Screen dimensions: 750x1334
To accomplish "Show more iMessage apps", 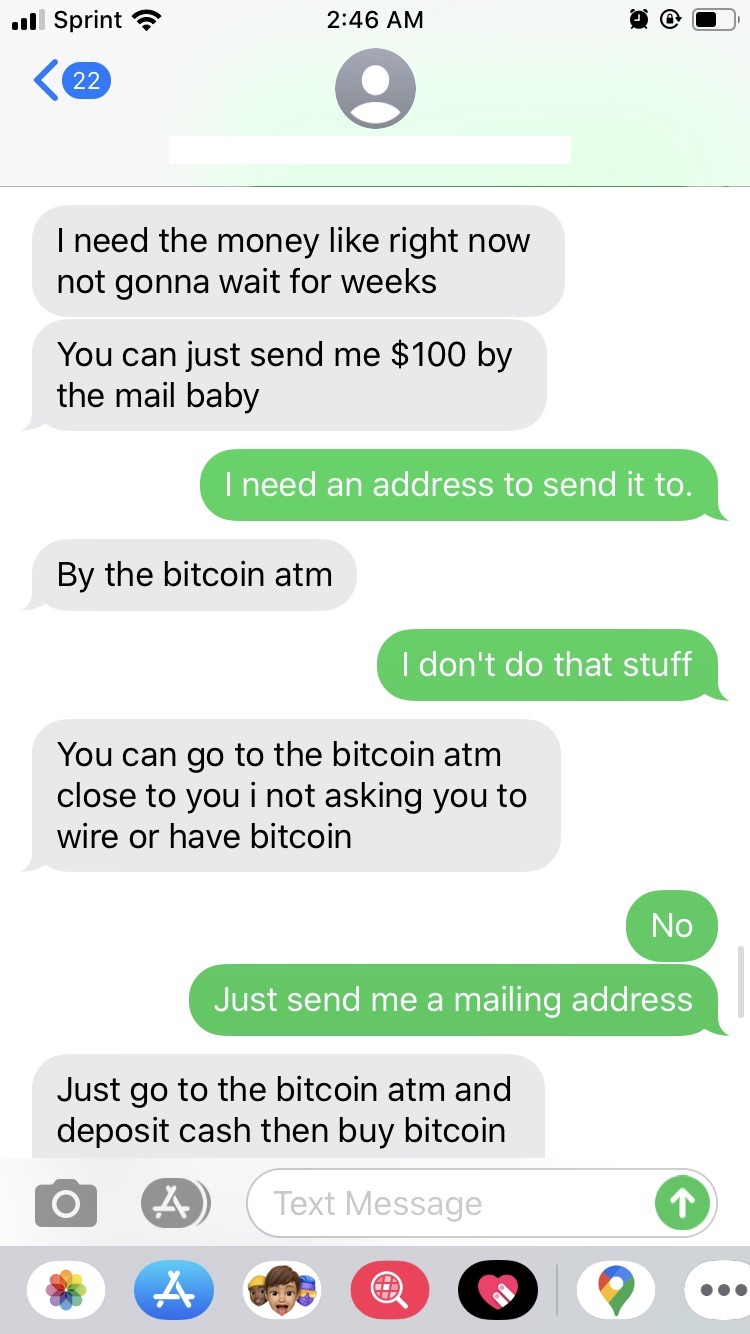I will tap(720, 1289).
